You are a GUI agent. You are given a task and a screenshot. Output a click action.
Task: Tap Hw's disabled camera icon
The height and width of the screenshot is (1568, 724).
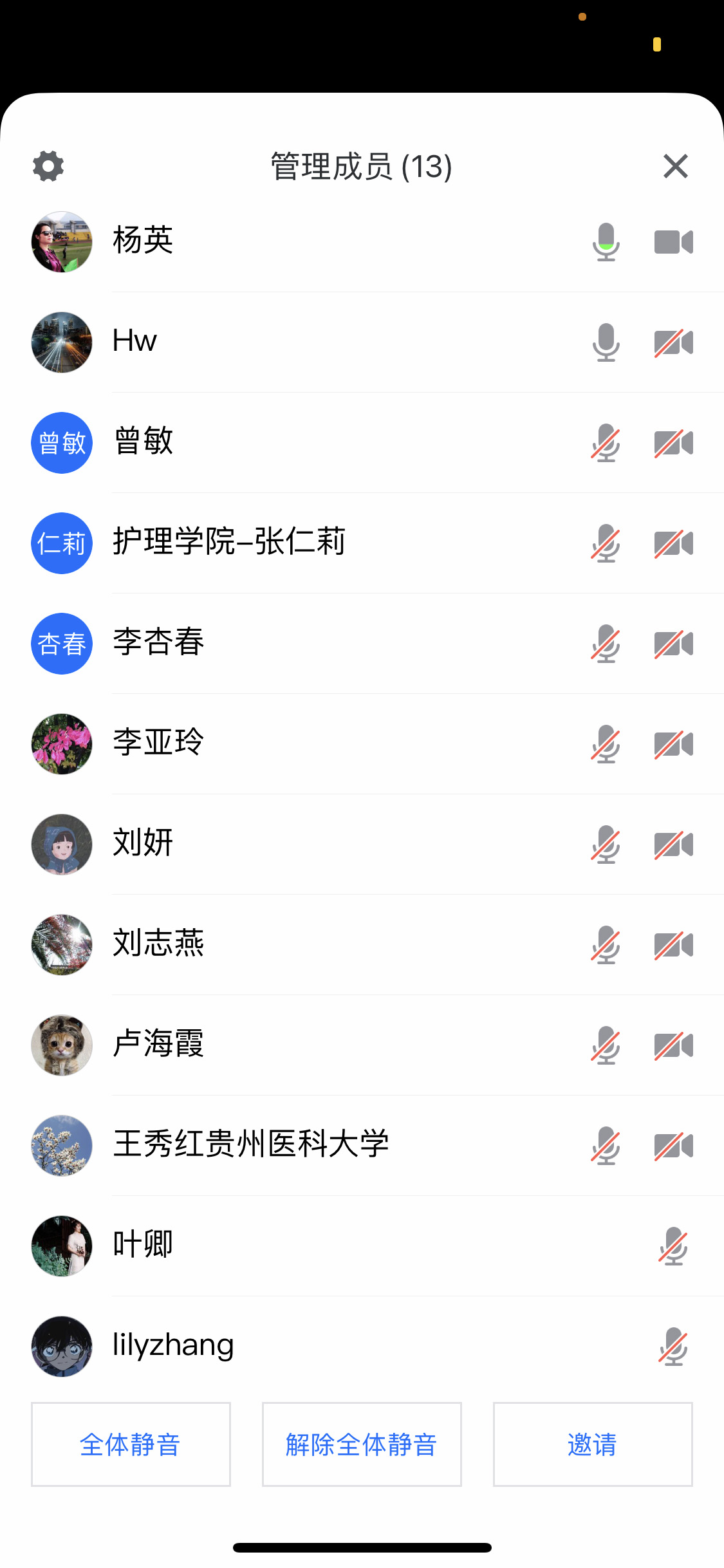(x=673, y=342)
